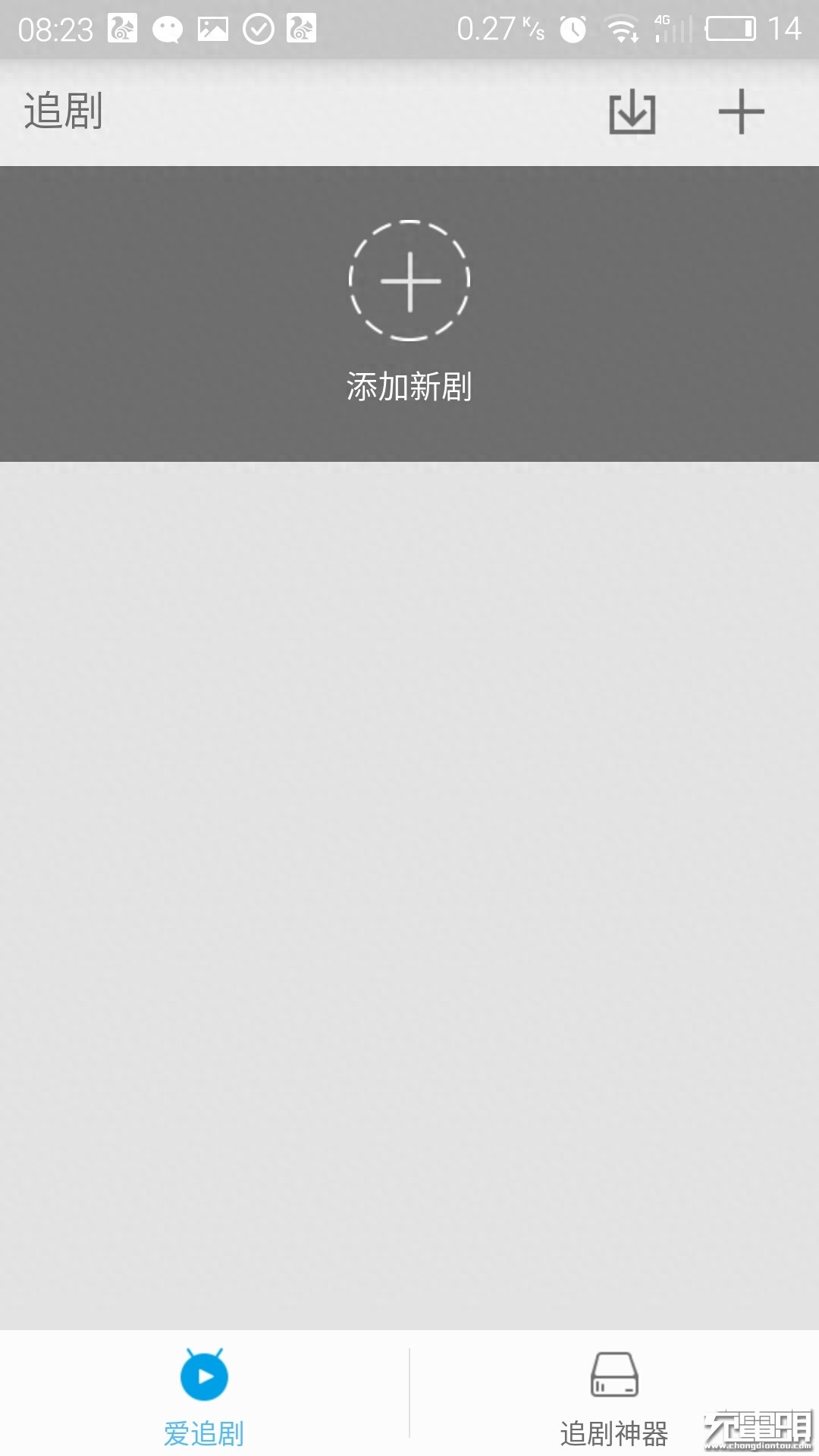Tap the gallery image notification icon
Image resolution: width=819 pixels, height=1456 pixels.
pyautogui.click(x=213, y=28)
